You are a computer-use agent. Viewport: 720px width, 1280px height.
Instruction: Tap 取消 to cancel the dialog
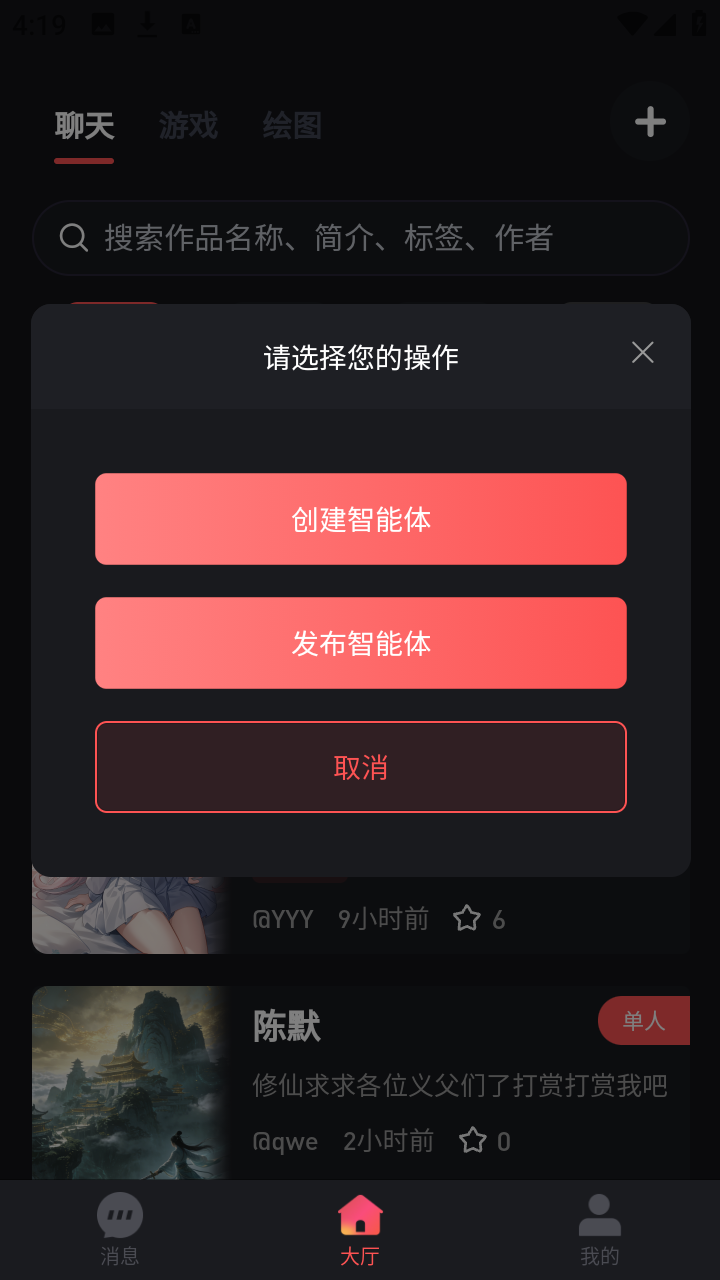tap(360, 767)
